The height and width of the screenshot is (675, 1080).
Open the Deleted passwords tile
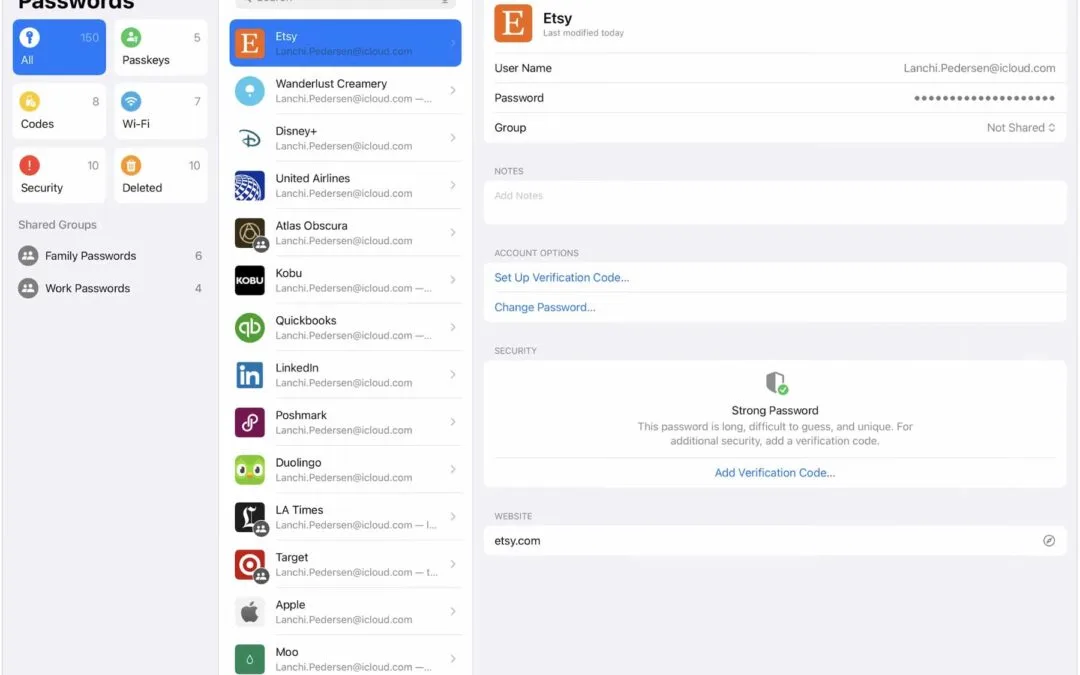(x=160, y=175)
